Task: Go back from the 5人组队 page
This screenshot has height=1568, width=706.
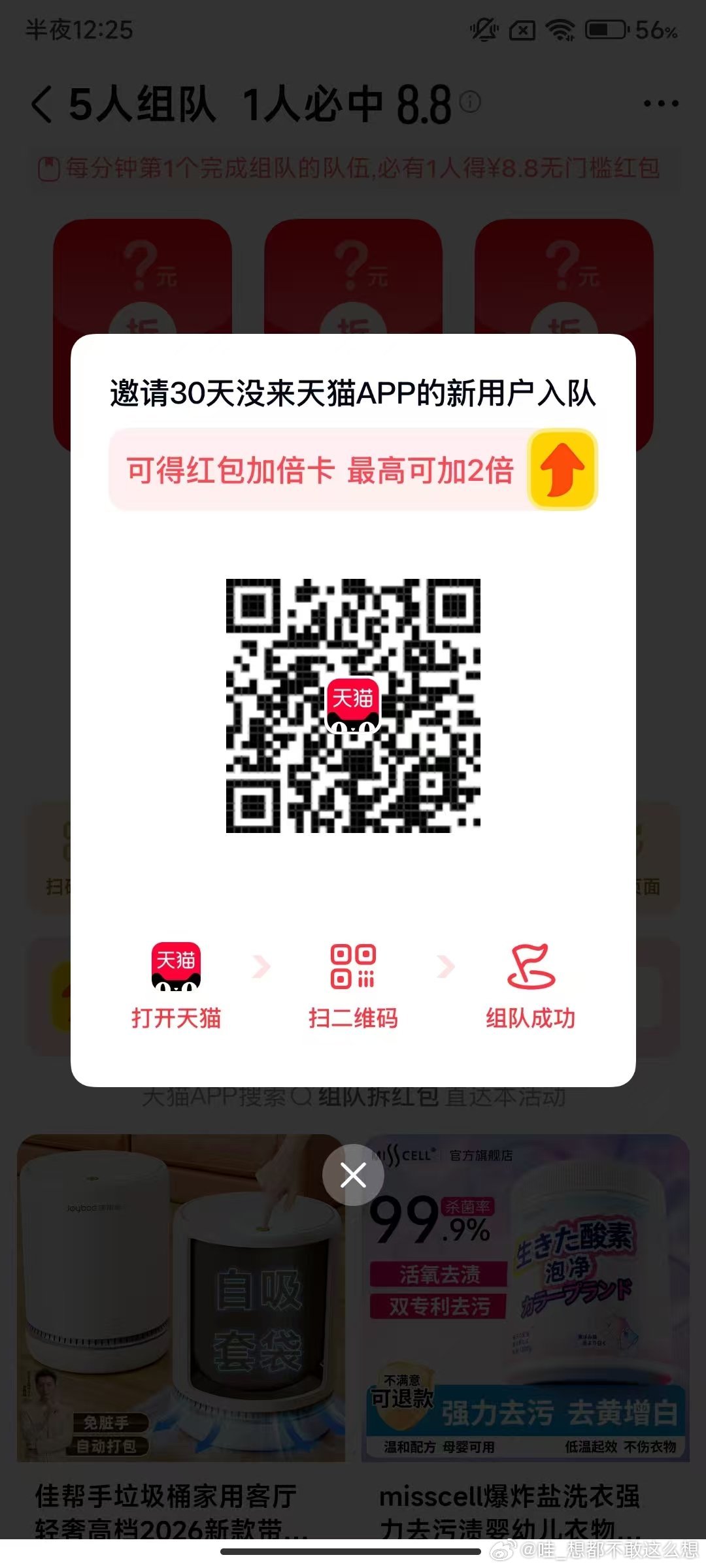Action: tap(42, 105)
